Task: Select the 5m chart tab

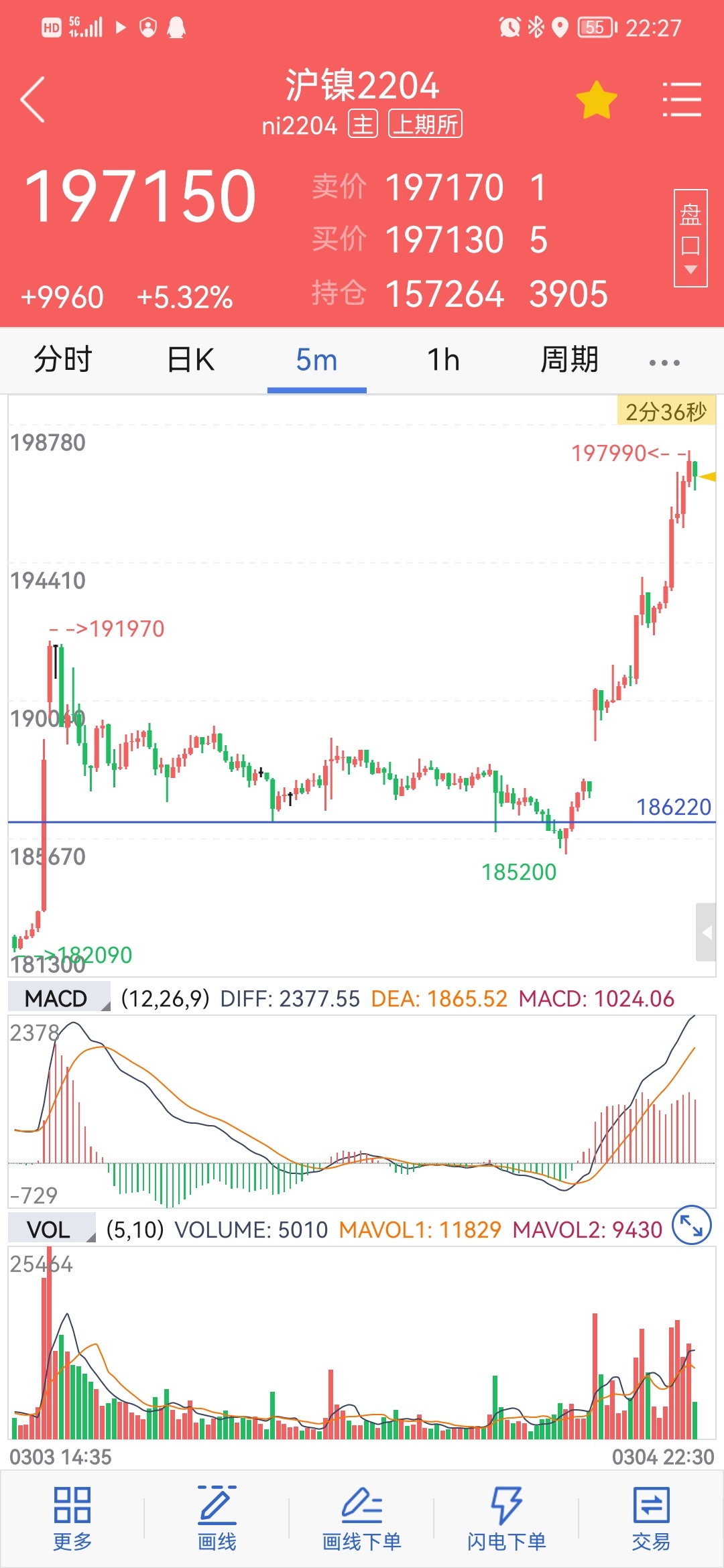Action: [316, 360]
